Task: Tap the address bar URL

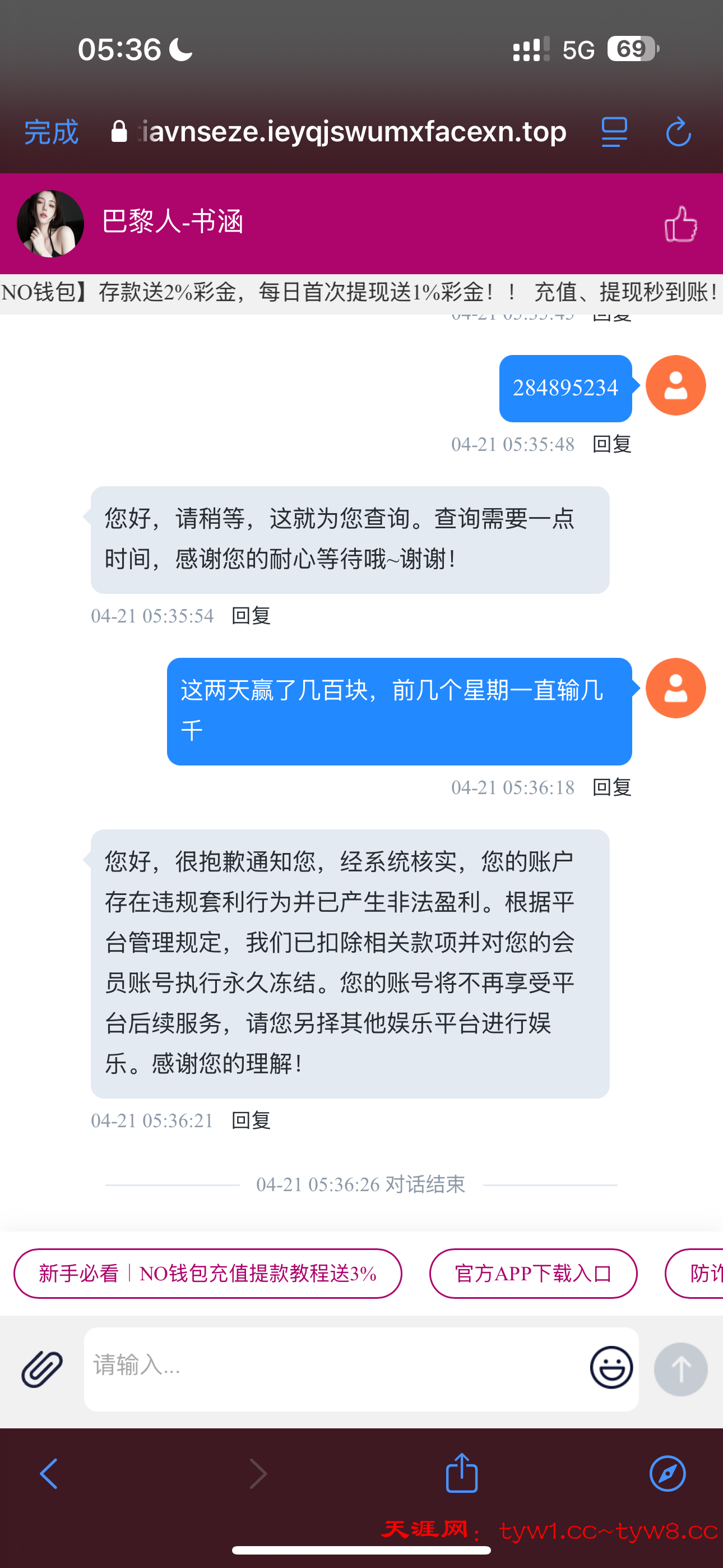Action: tap(353, 132)
